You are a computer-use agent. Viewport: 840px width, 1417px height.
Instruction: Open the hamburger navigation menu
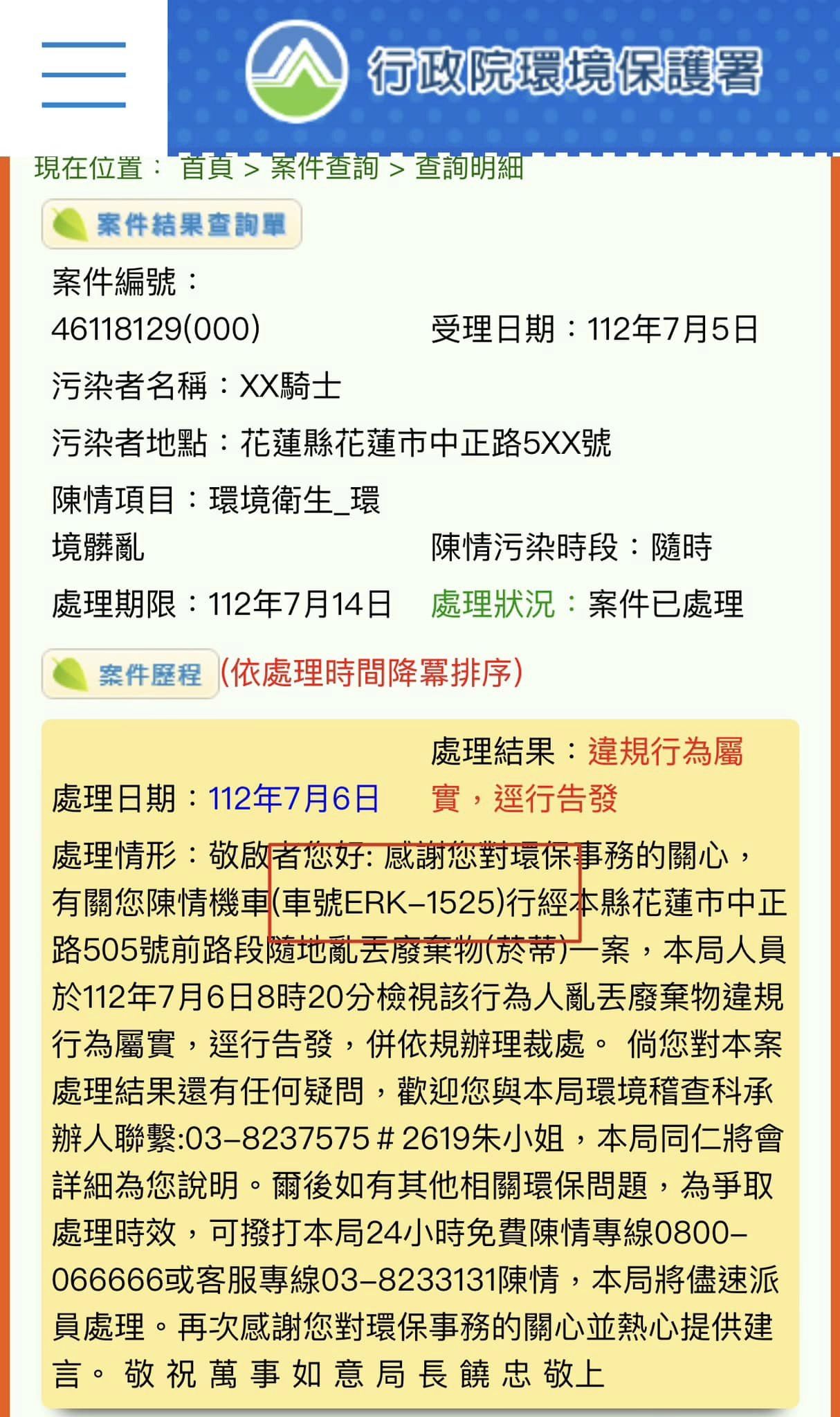(84, 75)
